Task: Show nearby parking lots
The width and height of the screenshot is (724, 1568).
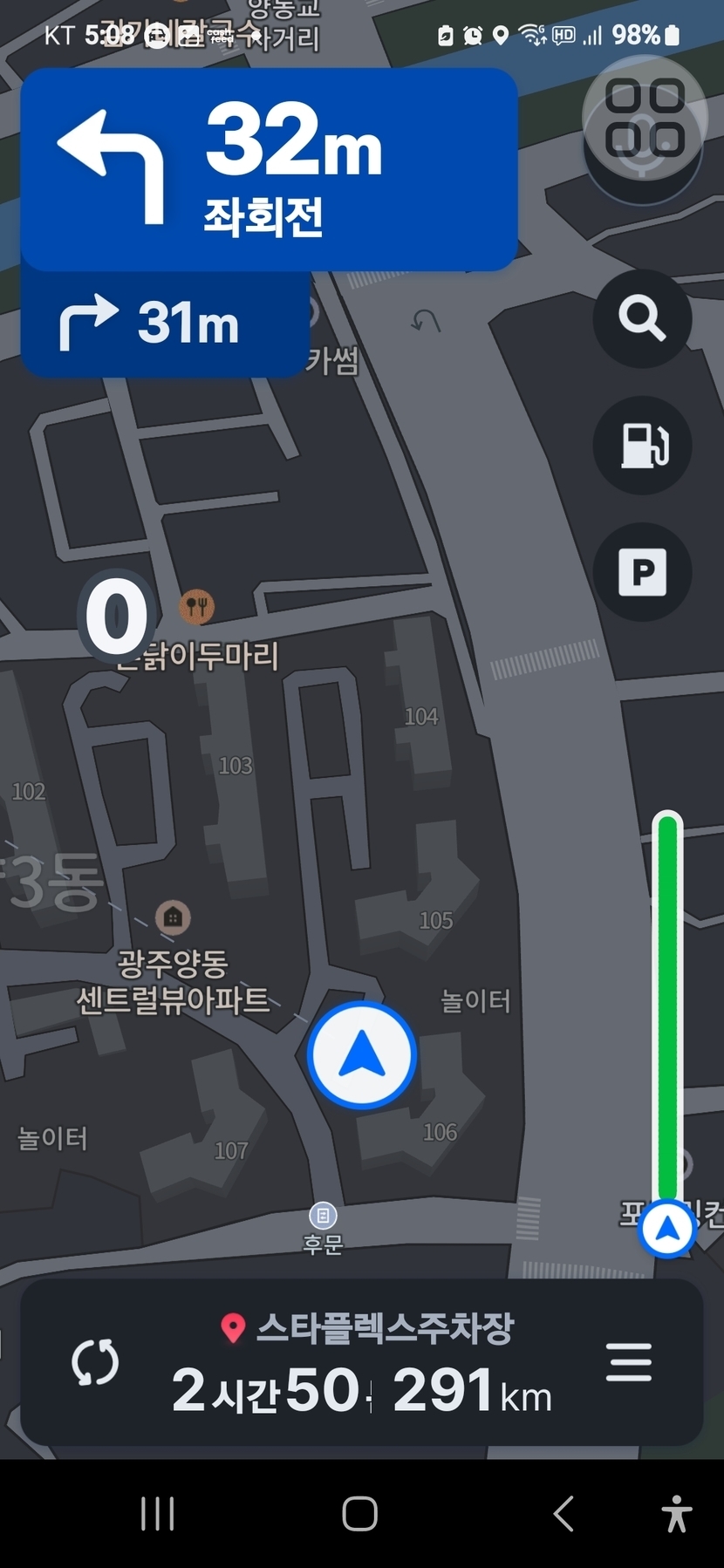Action: 643,572
